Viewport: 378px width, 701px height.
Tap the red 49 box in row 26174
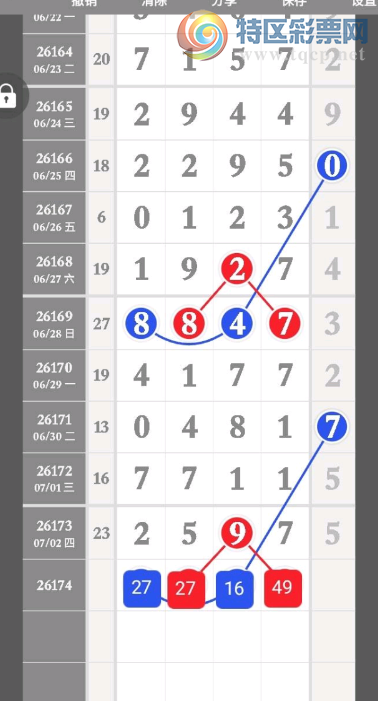point(282,588)
